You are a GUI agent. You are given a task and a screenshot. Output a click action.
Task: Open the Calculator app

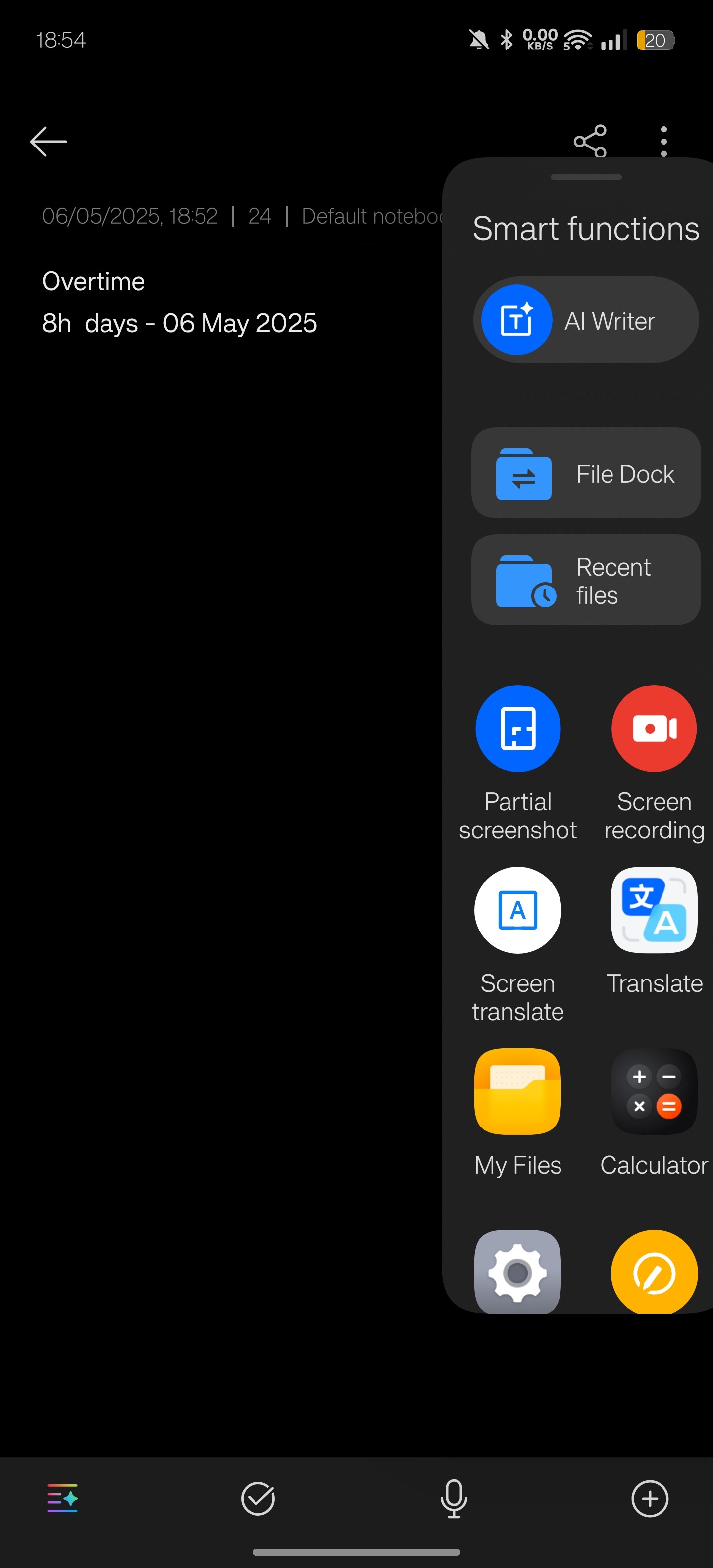tap(653, 1091)
